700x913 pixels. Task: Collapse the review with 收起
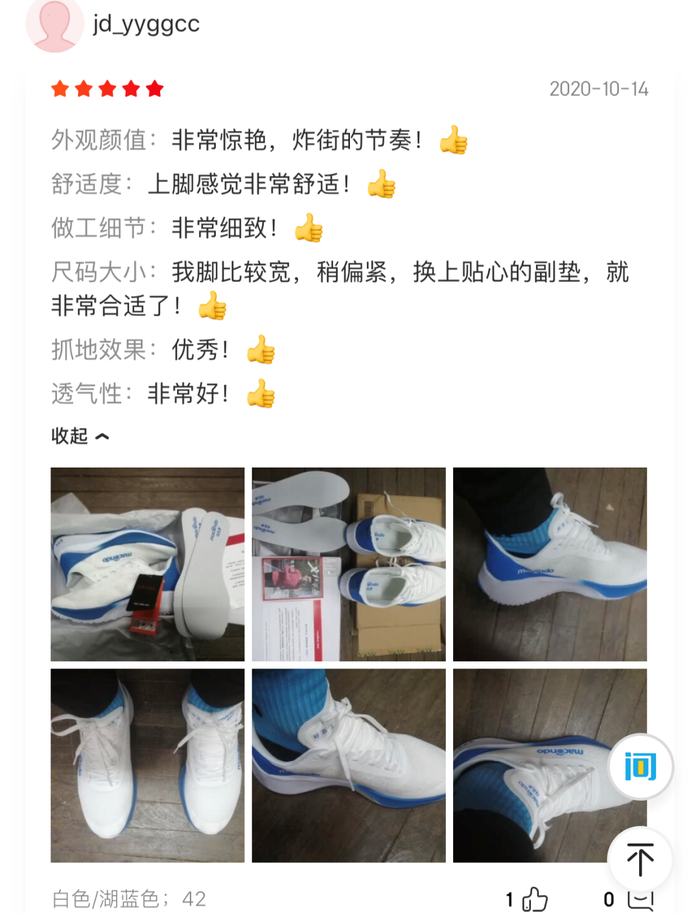tap(80, 436)
